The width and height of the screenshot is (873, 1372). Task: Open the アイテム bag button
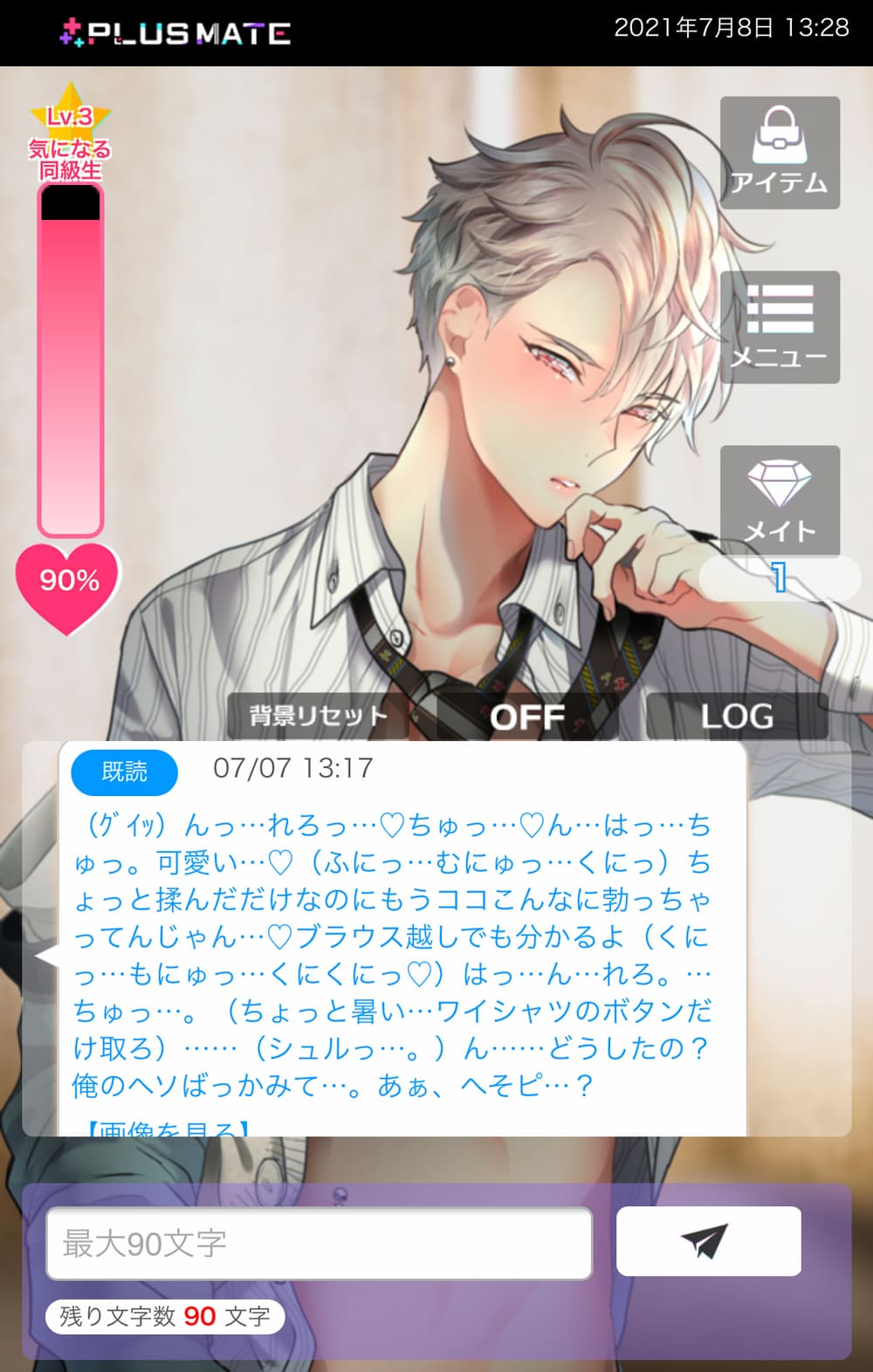click(779, 153)
